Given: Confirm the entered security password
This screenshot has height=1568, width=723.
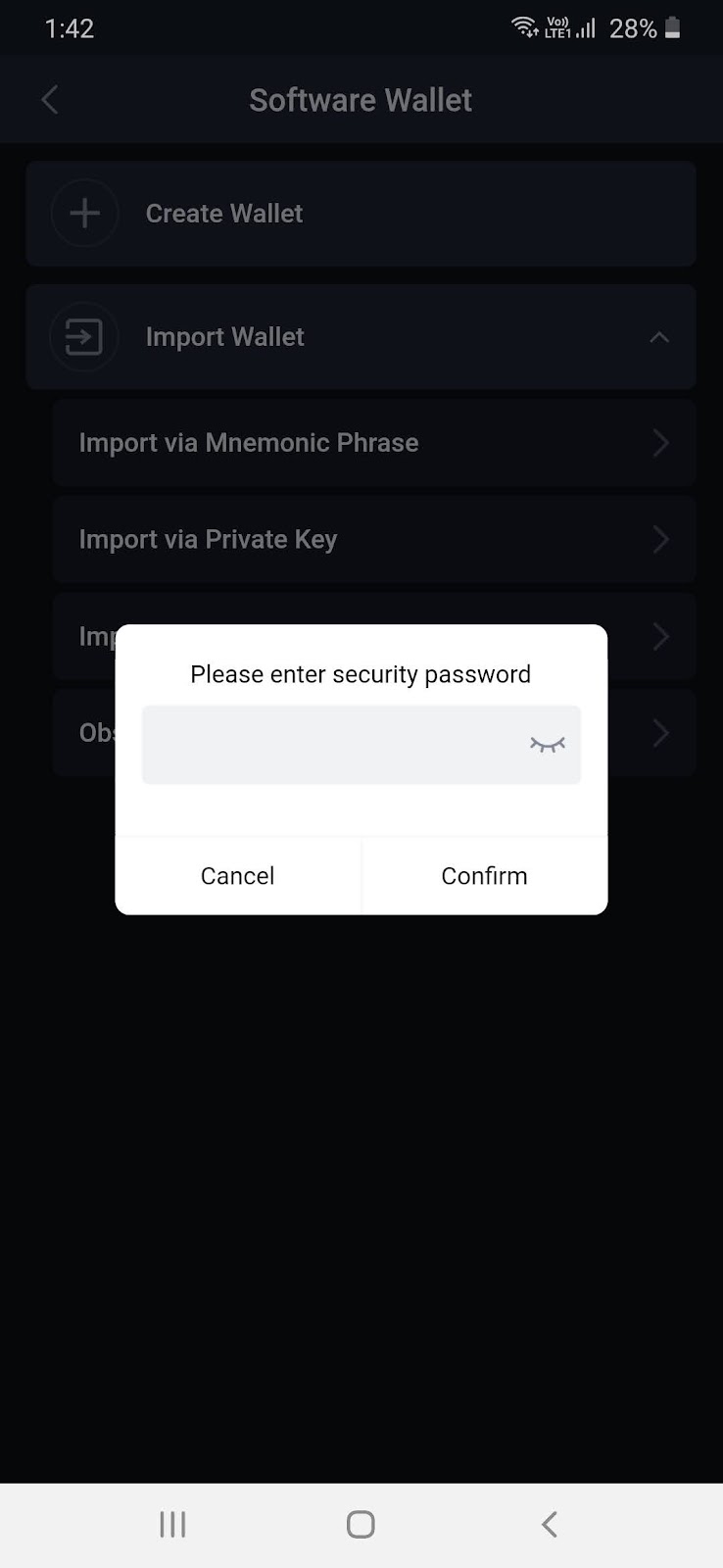Looking at the screenshot, I should [x=485, y=875].
